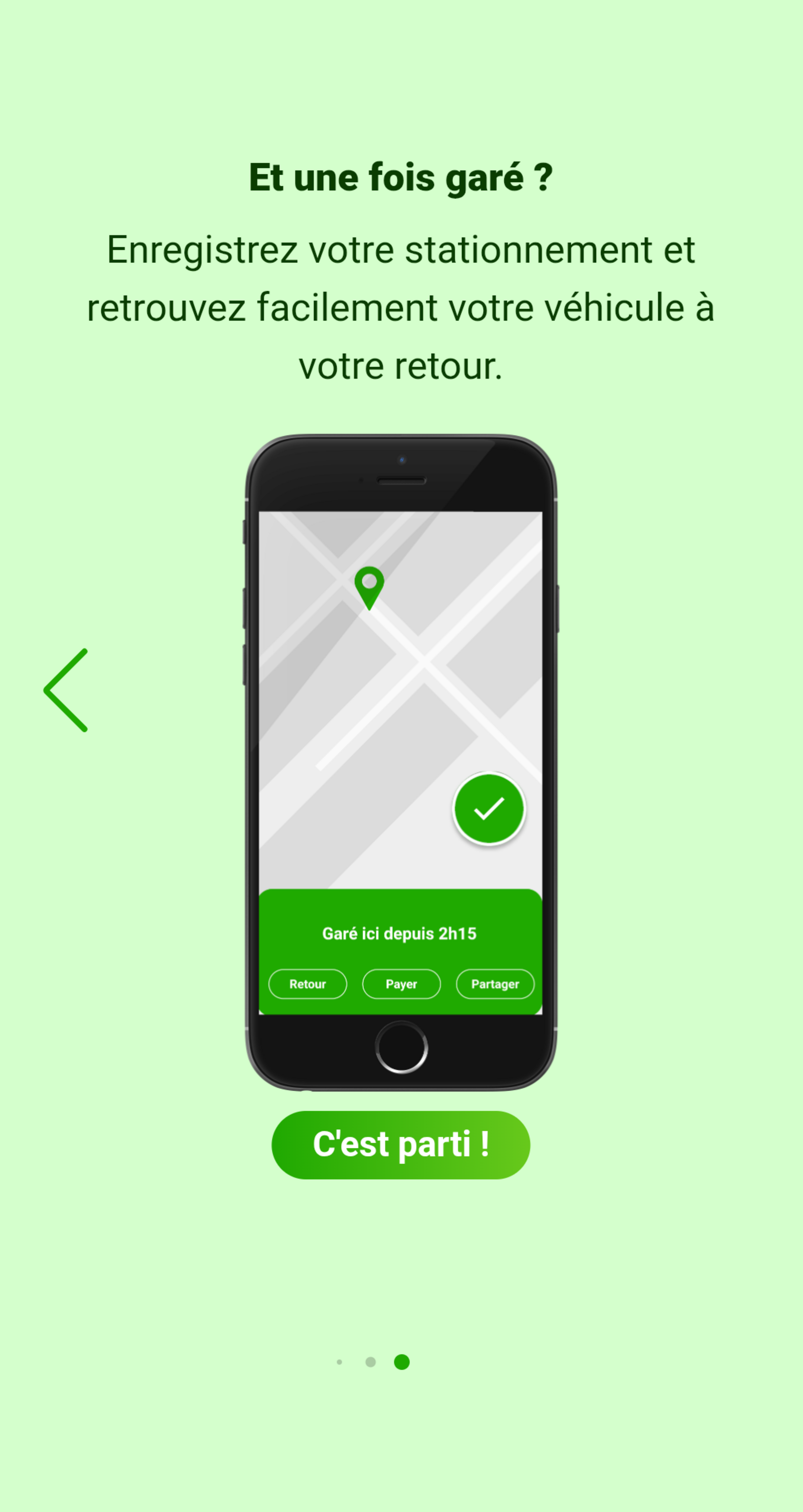This screenshot has height=1512, width=803.
Task: Select the second page indicator dot
Action: click(370, 1362)
